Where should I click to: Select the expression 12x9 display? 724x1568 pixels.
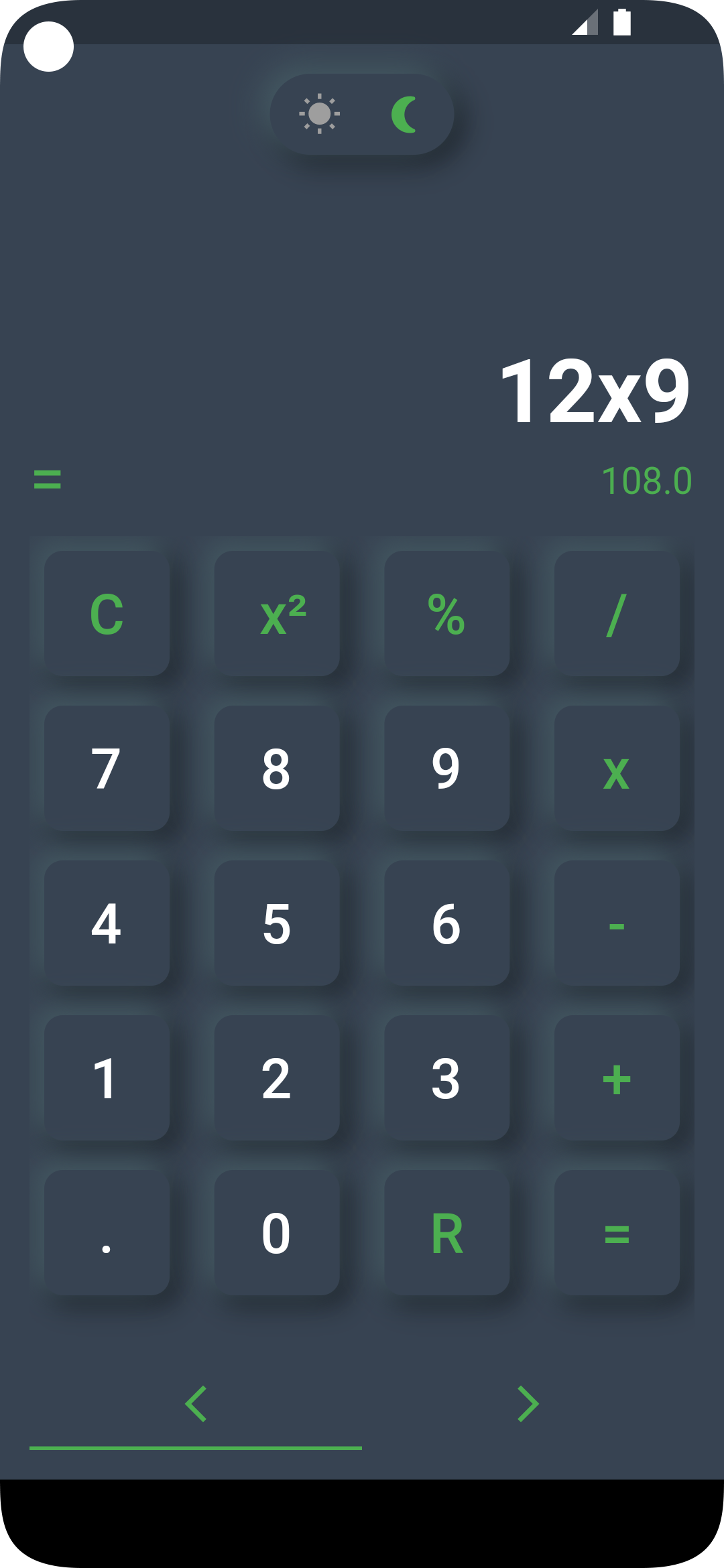coord(595,392)
